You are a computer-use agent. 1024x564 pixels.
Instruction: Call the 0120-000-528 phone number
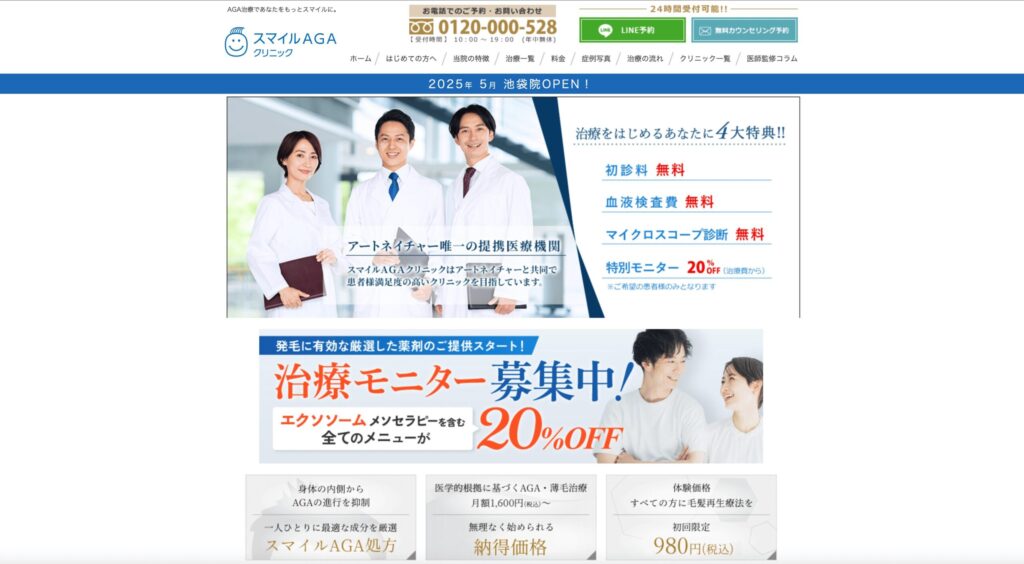(483, 27)
